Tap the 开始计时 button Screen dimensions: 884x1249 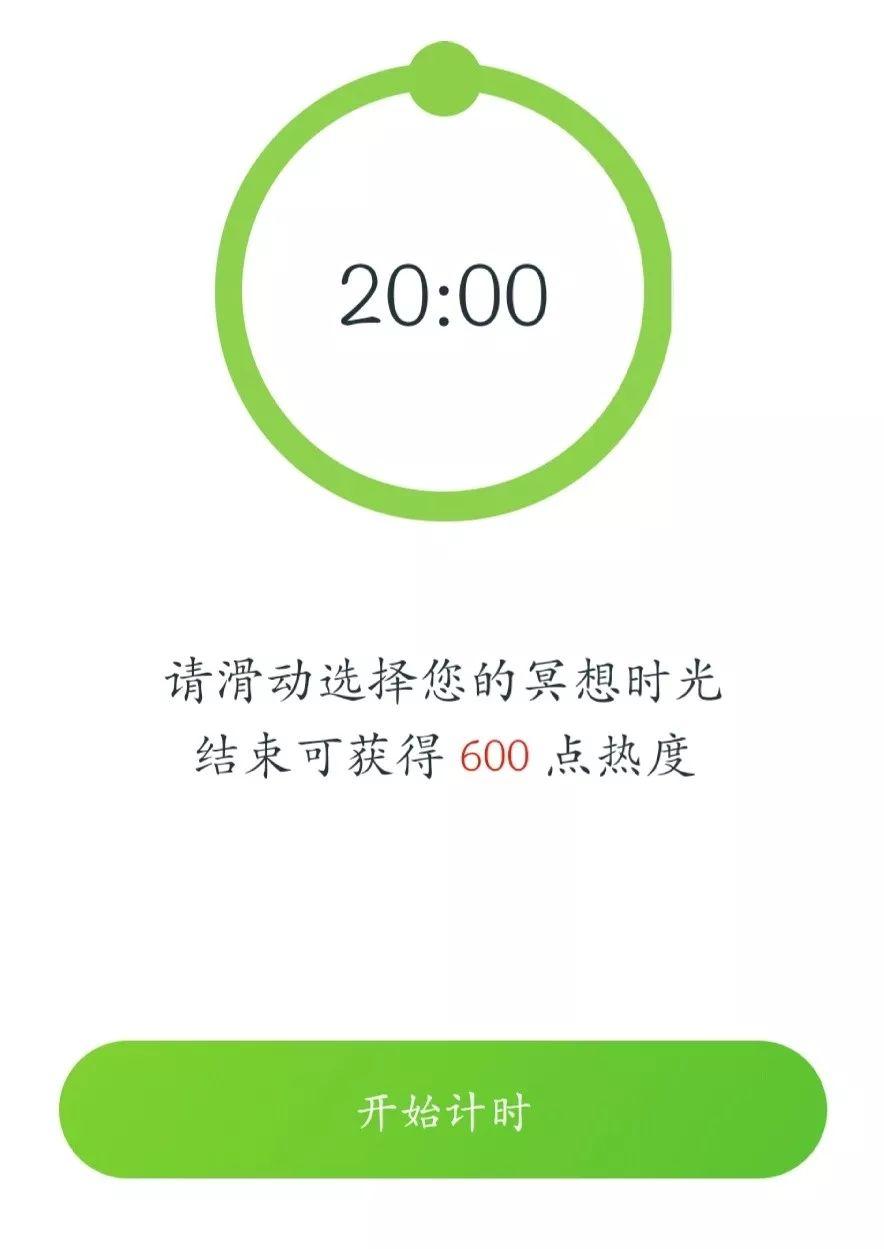[442, 1111]
